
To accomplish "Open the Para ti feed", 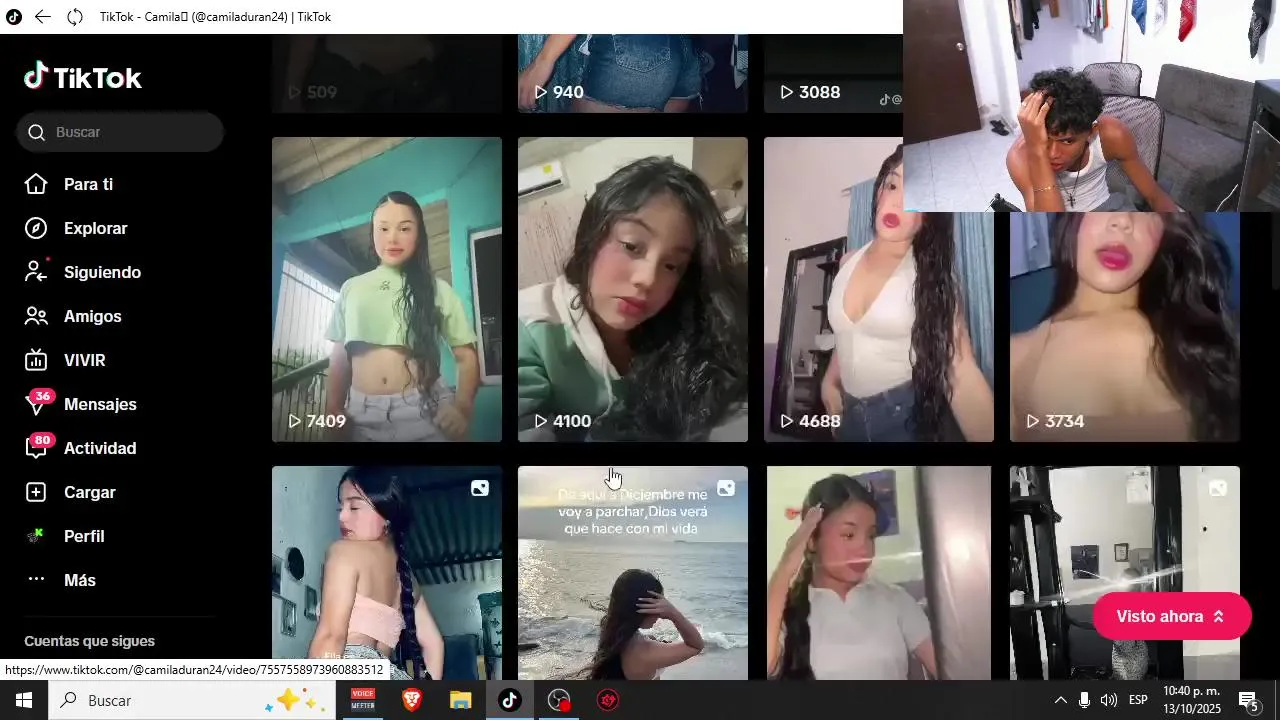I will 88,184.
